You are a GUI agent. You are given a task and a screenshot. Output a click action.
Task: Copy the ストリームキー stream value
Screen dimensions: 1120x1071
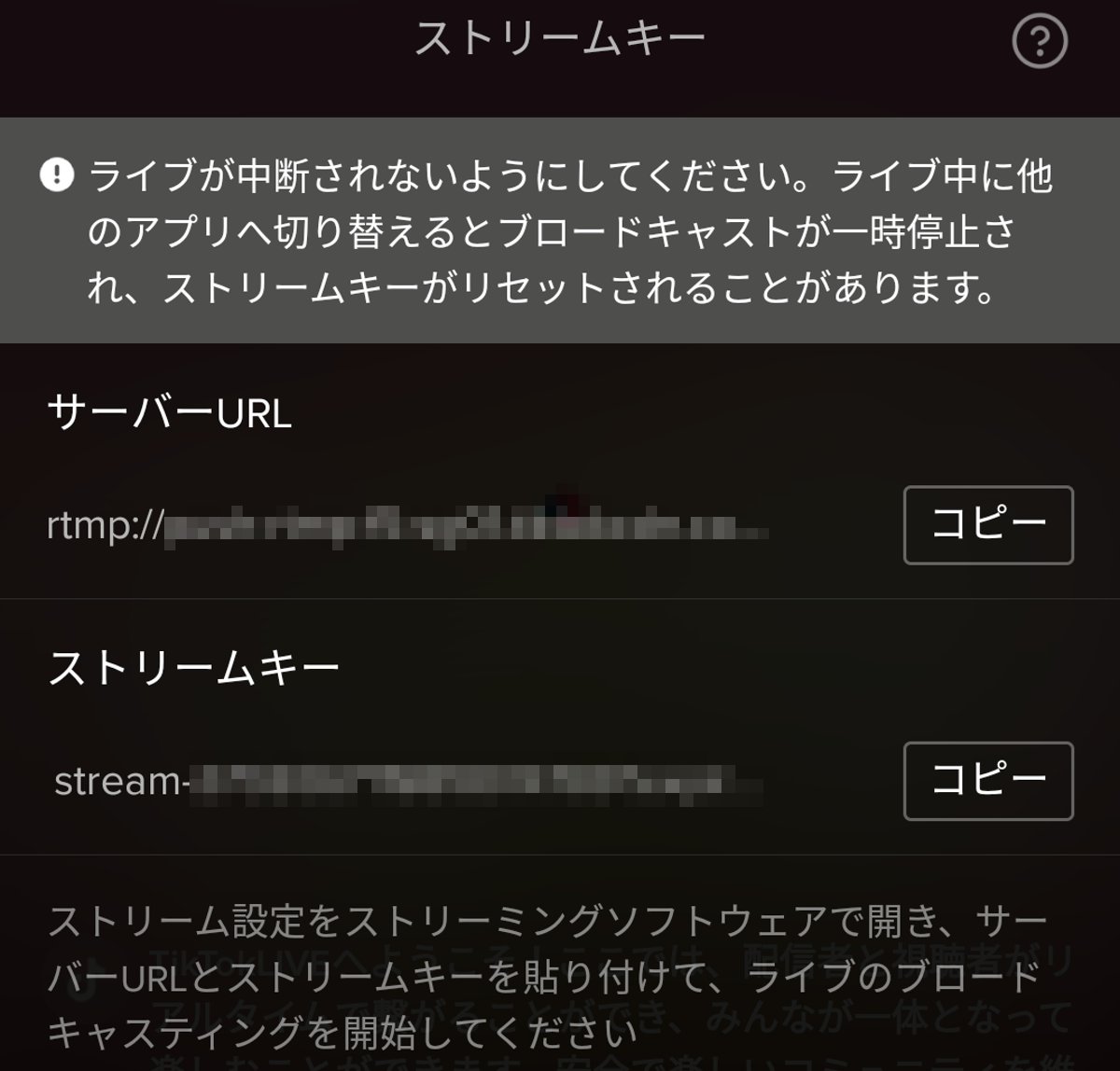987,781
